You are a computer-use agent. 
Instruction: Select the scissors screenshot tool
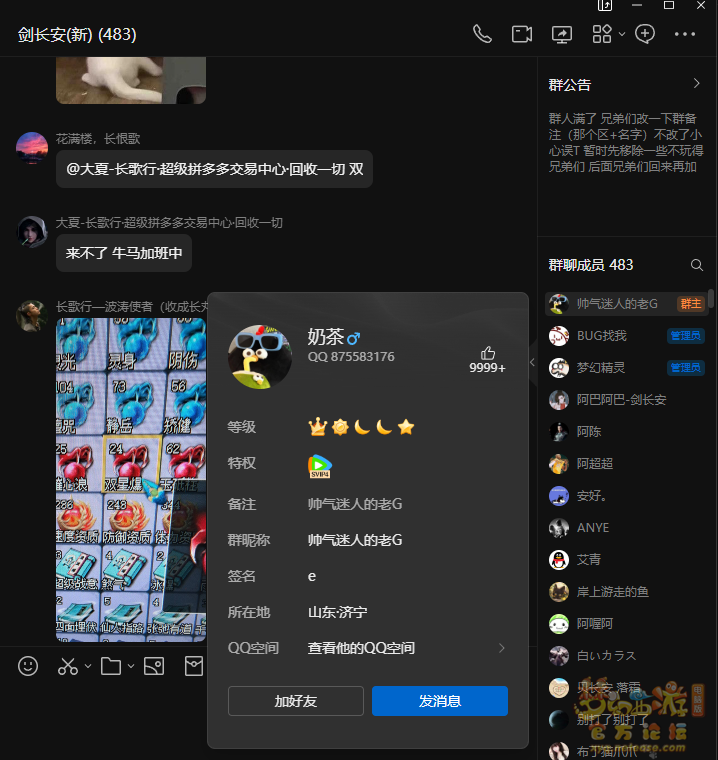pos(67,665)
